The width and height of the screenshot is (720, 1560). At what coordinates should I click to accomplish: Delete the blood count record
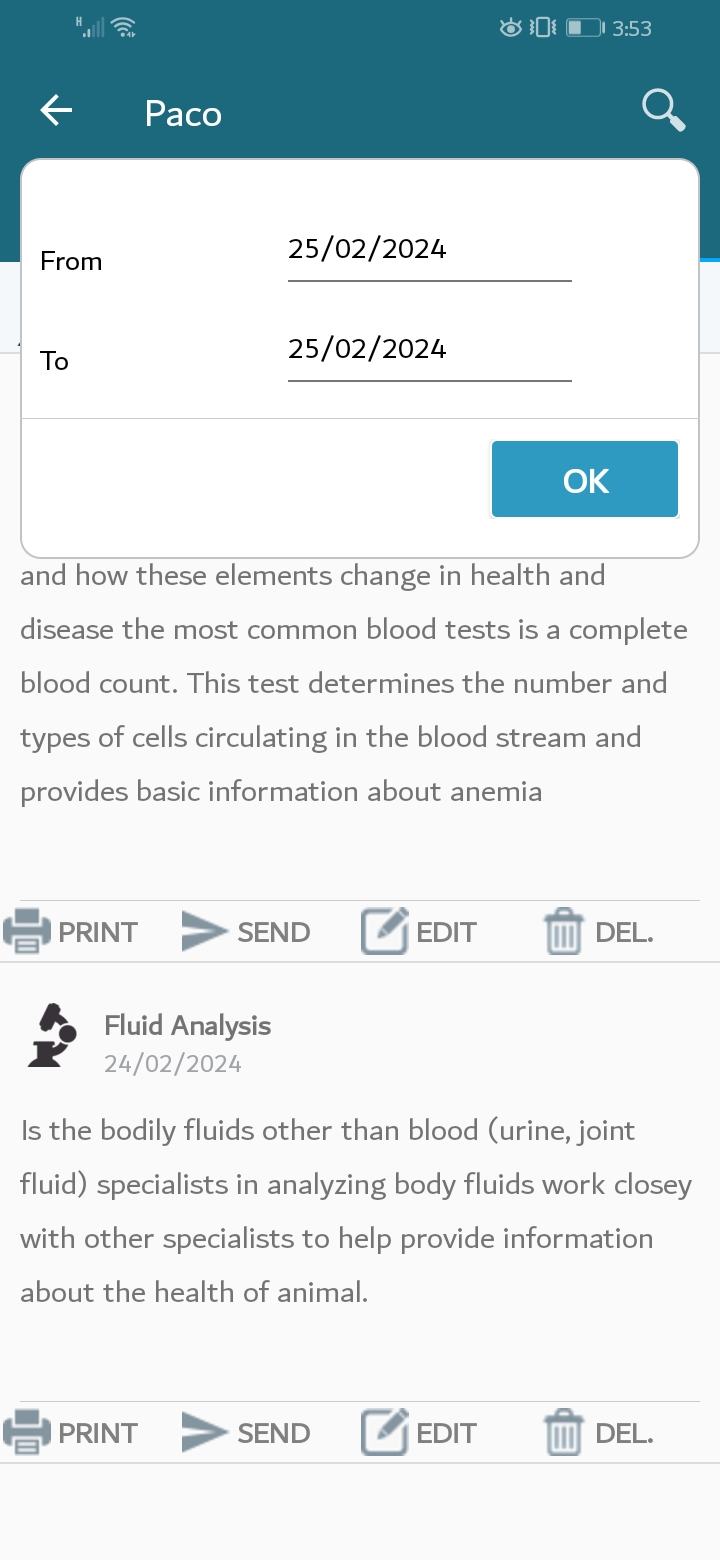coord(598,932)
